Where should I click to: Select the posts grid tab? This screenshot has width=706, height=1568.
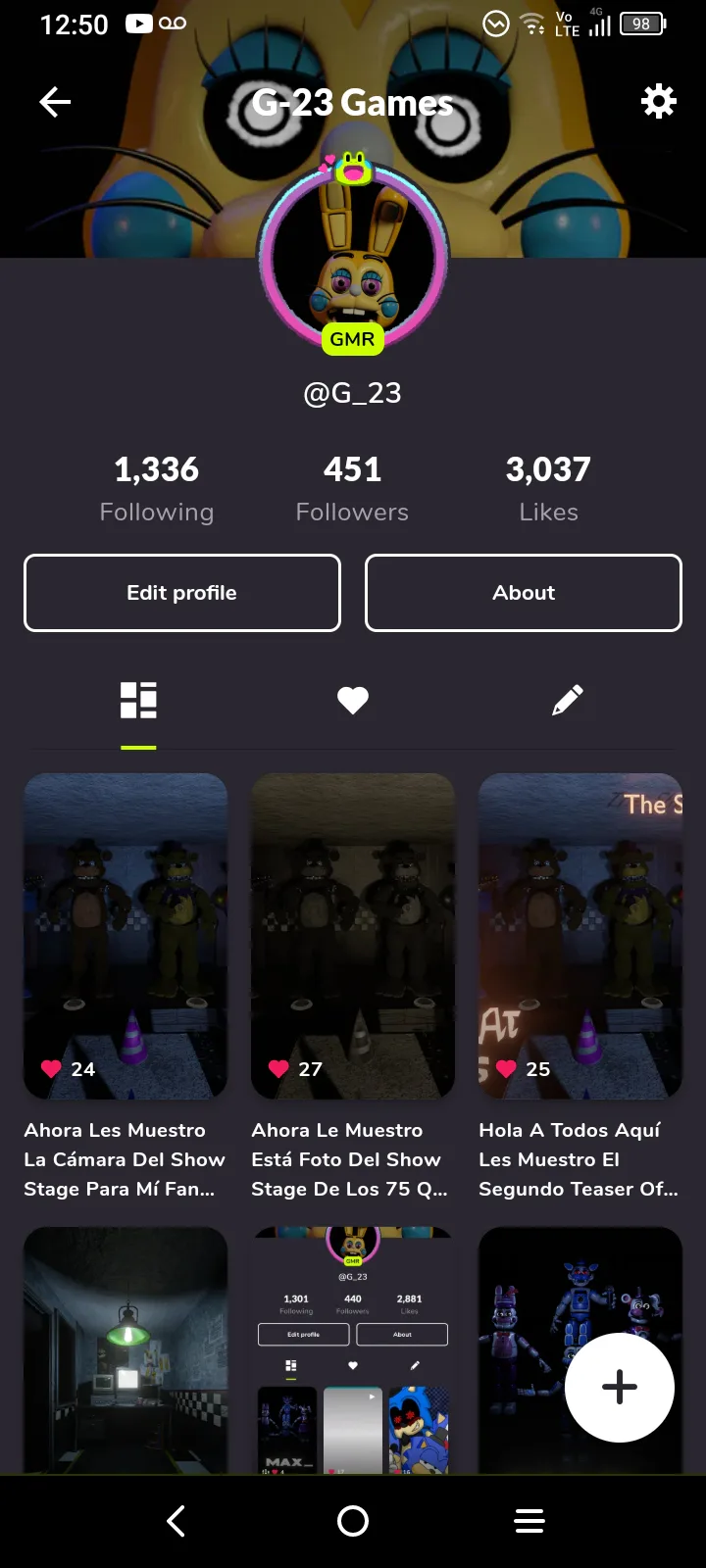(x=138, y=700)
